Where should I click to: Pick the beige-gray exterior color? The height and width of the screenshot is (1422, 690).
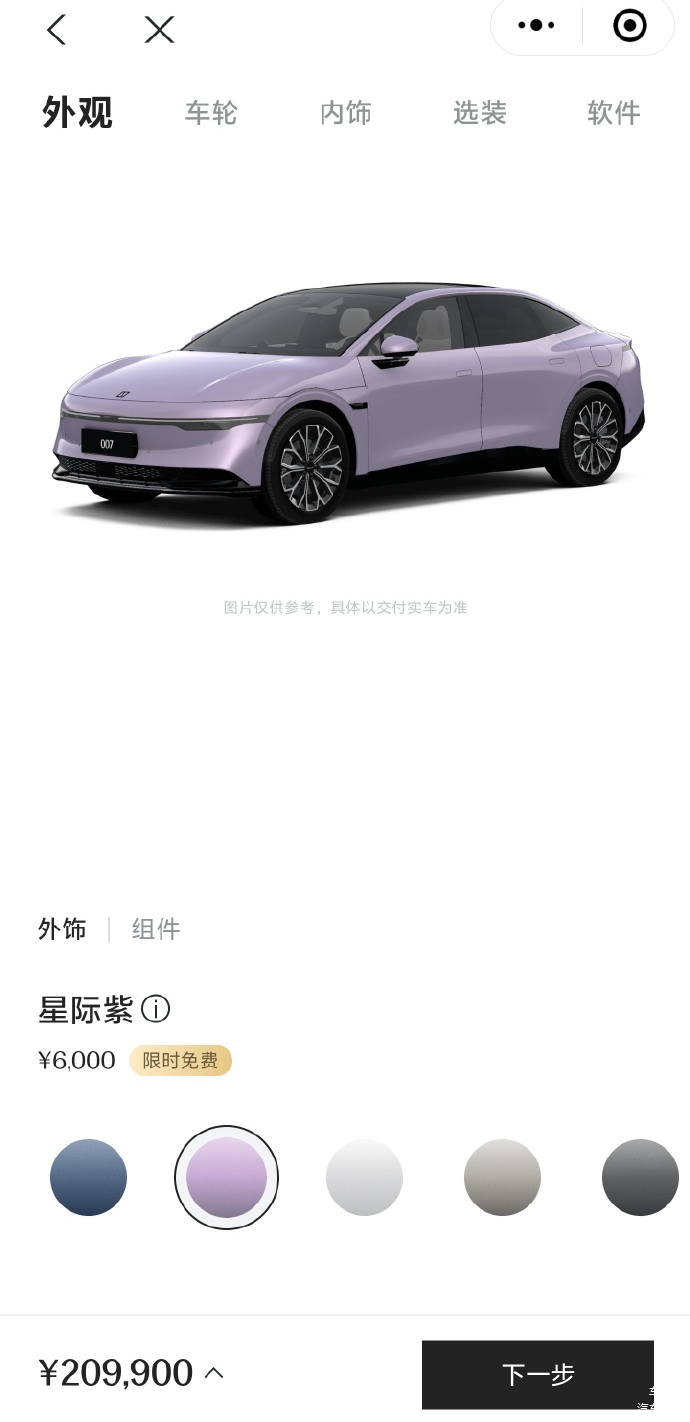[502, 1177]
